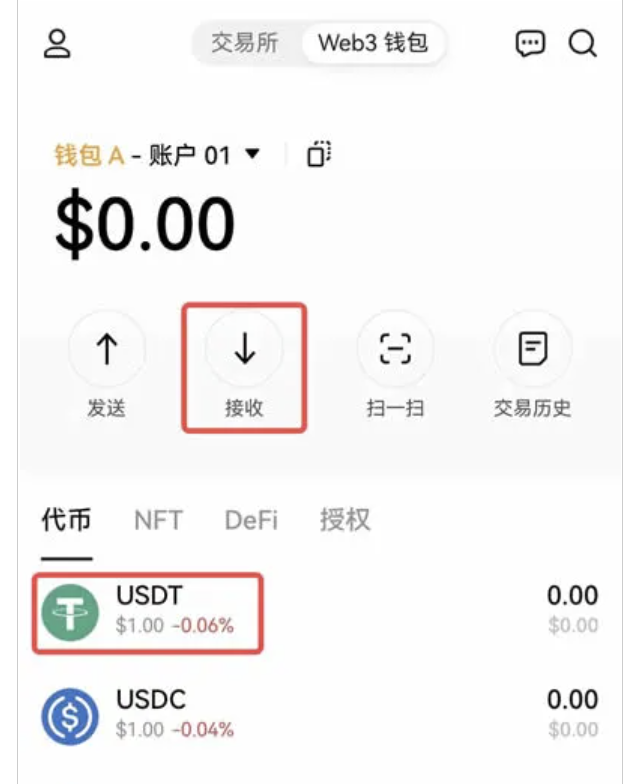
Task: Open the profile icon
Action: (x=58, y=44)
